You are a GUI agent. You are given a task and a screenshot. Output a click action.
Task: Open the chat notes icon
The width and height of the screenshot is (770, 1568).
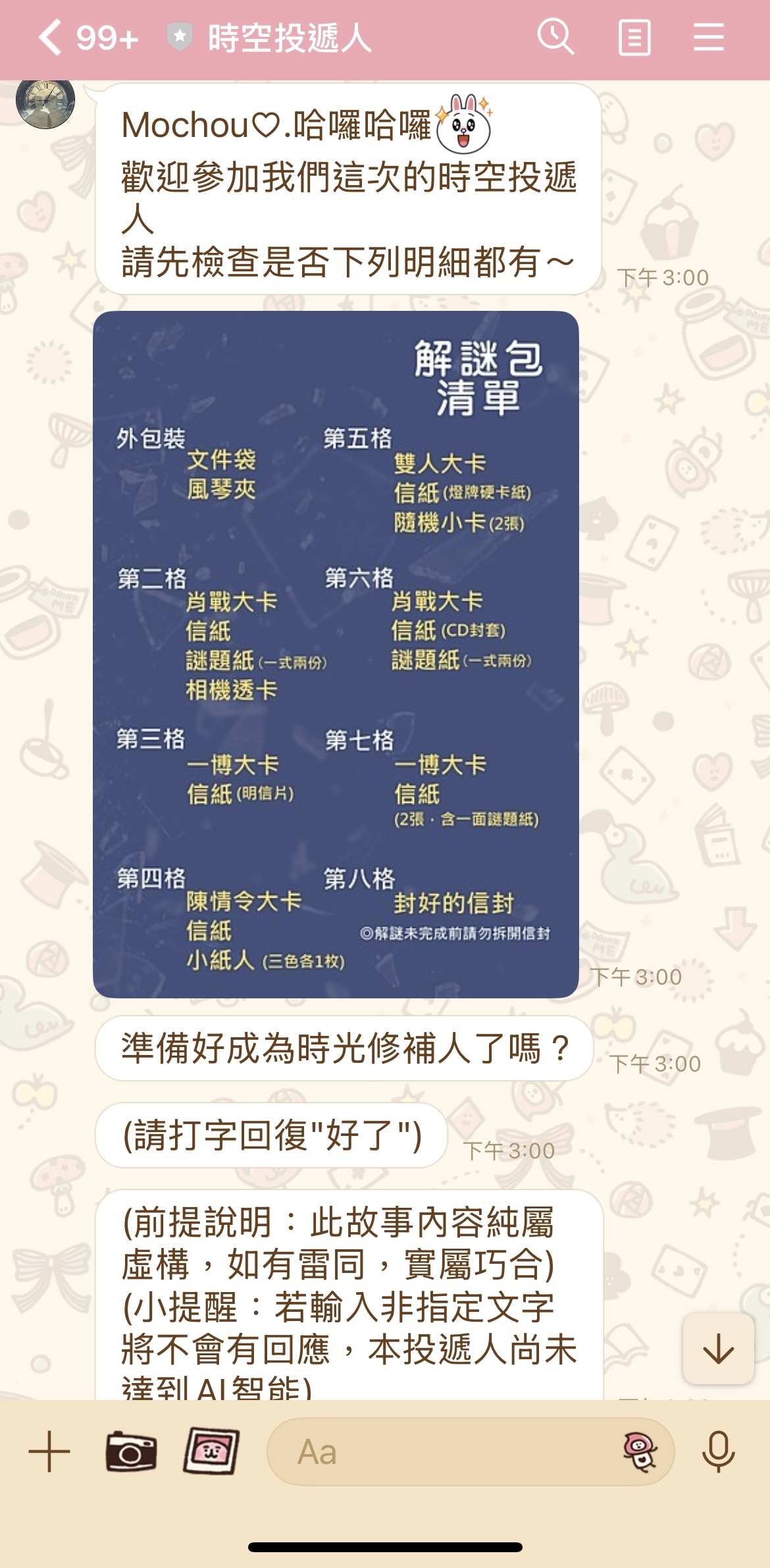pyautogui.click(x=634, y=38)
